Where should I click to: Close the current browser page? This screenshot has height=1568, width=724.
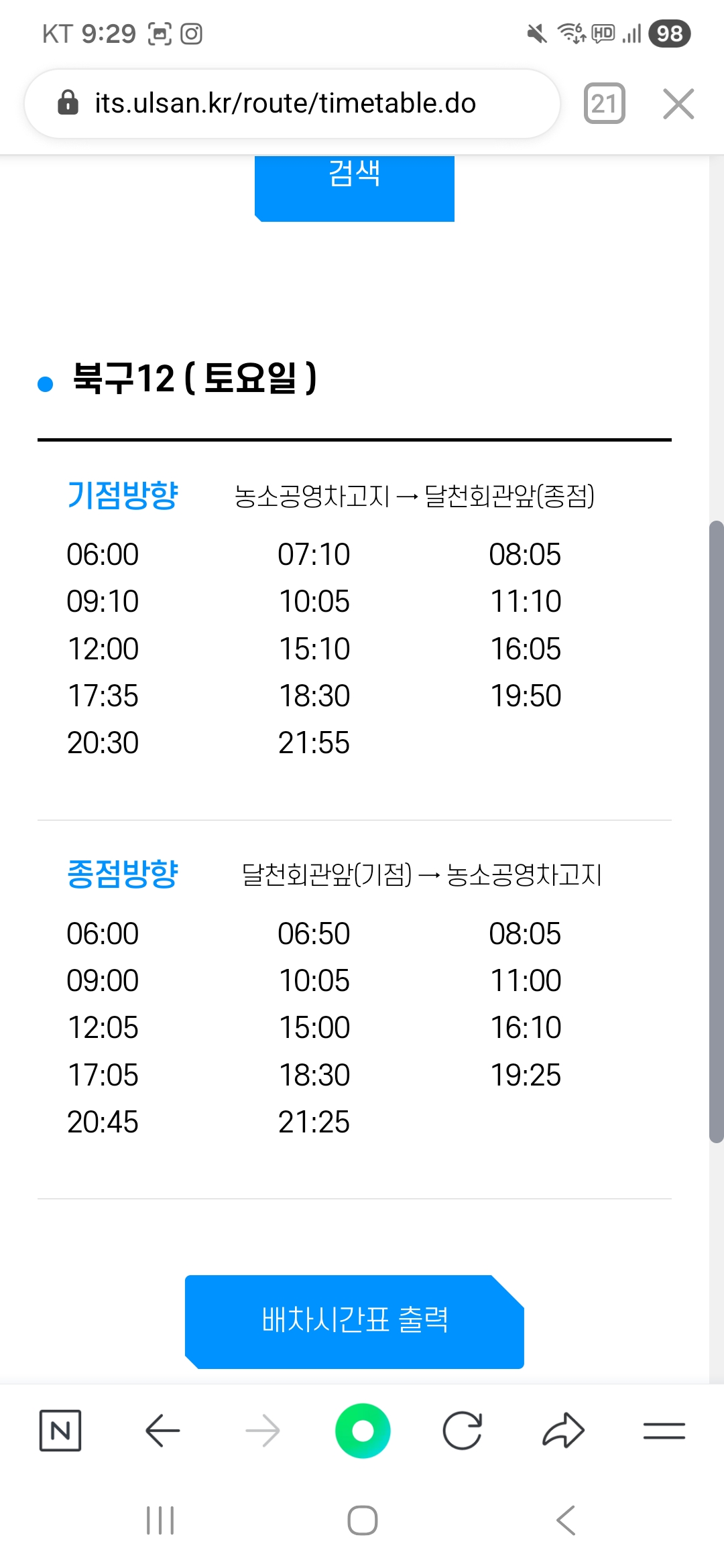[x=678, y=104]
